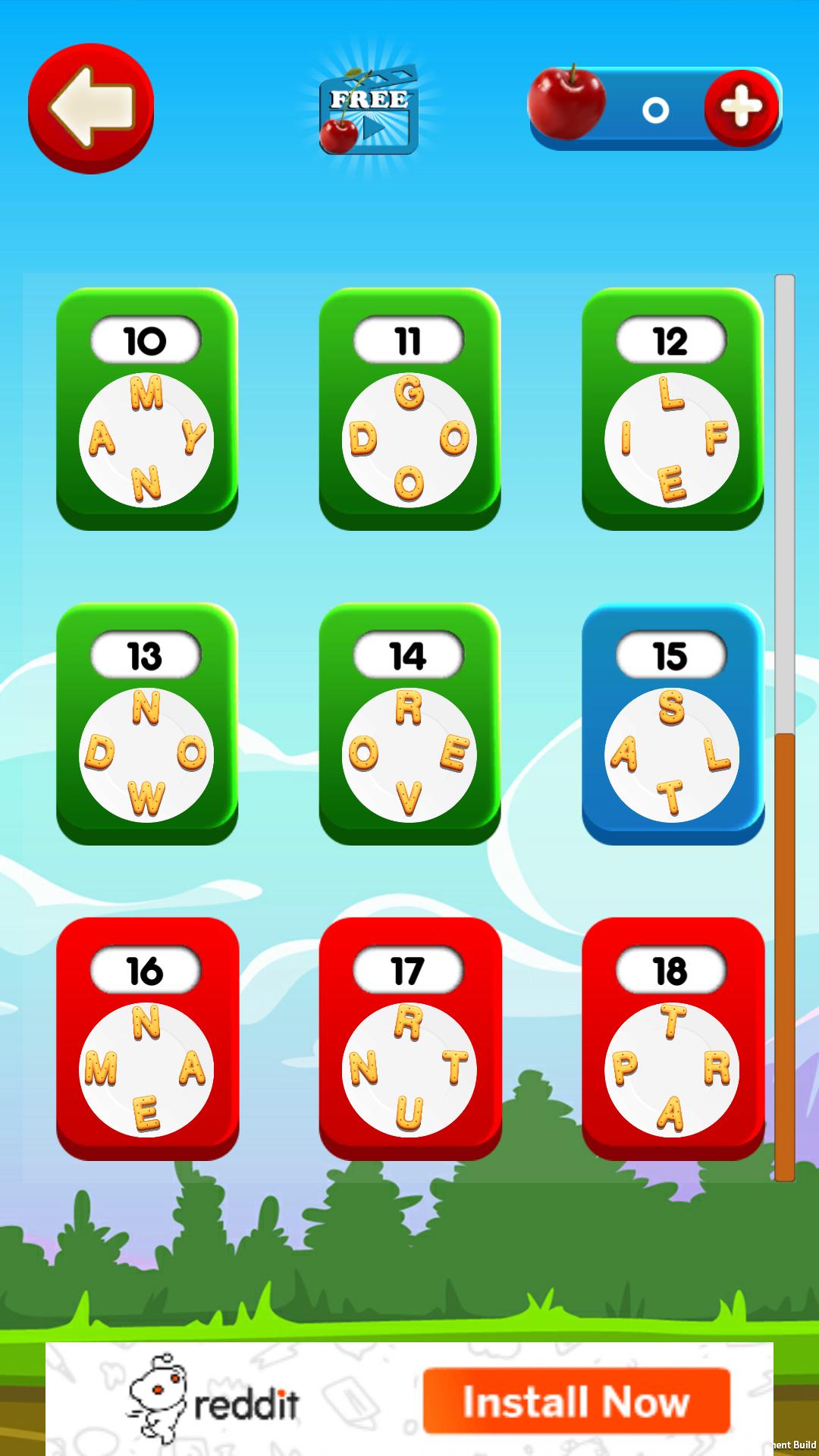Open level 11 card
Screen dimensions: 819x1456
pos(409,409)
